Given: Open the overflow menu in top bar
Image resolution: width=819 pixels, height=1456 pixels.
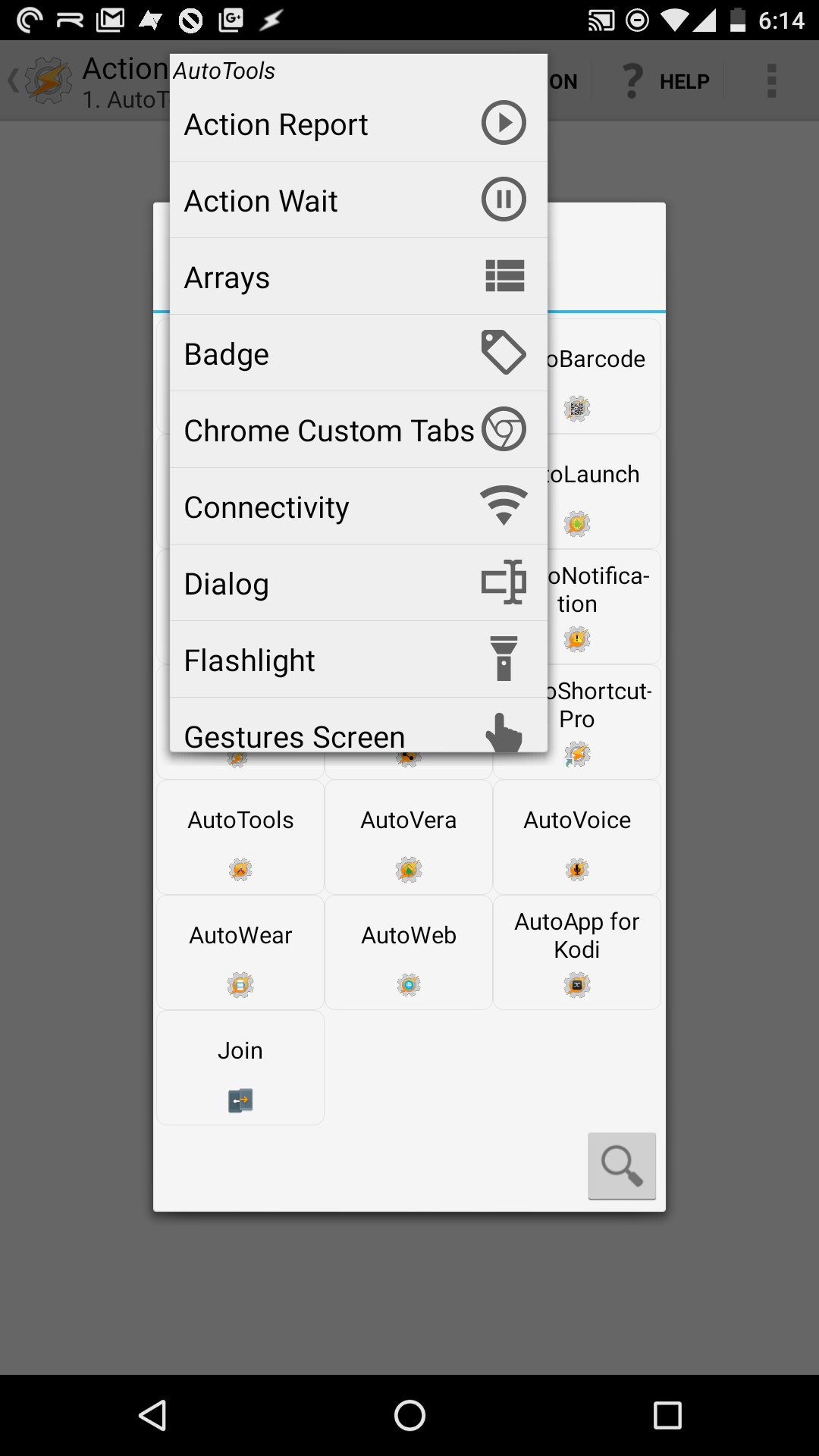Looking at the screenshot, I should point(771,80).
